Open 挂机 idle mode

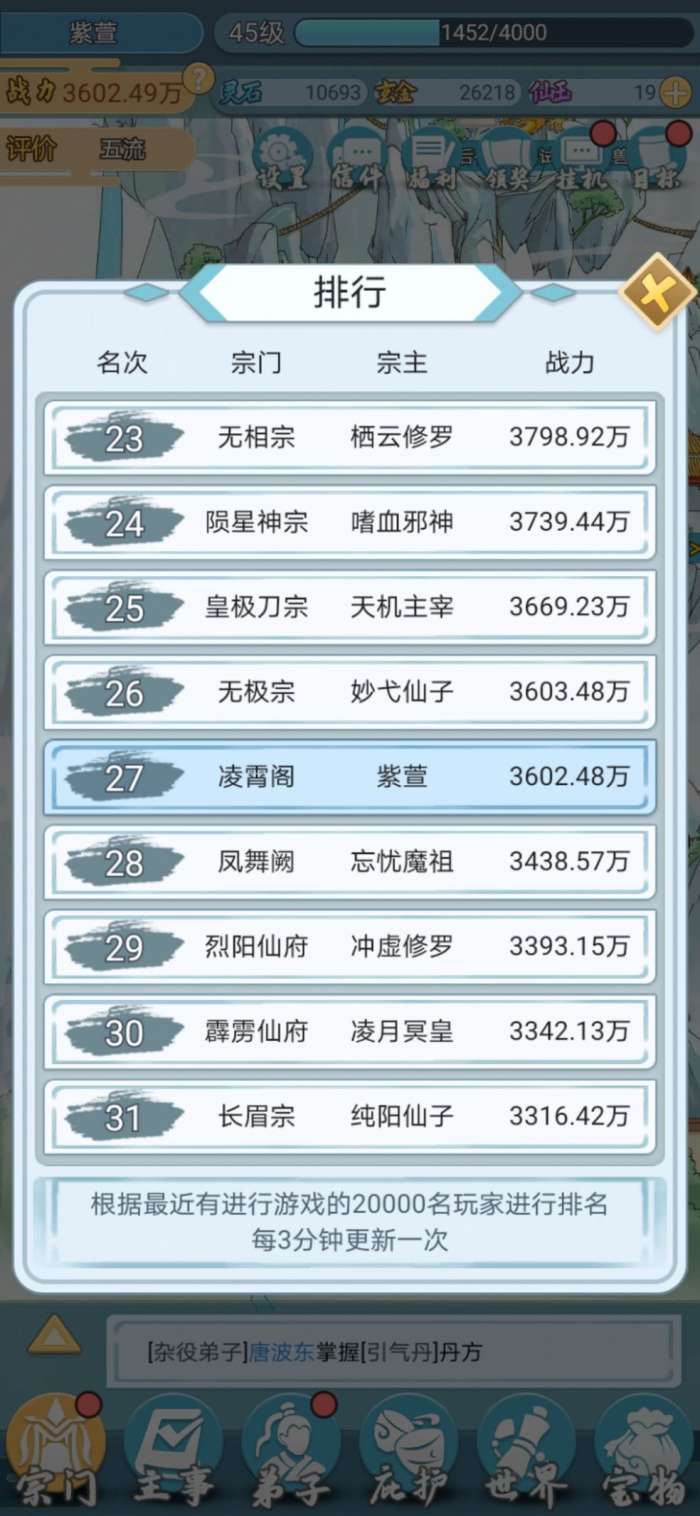pyautogui.click(x=581, y=160)
